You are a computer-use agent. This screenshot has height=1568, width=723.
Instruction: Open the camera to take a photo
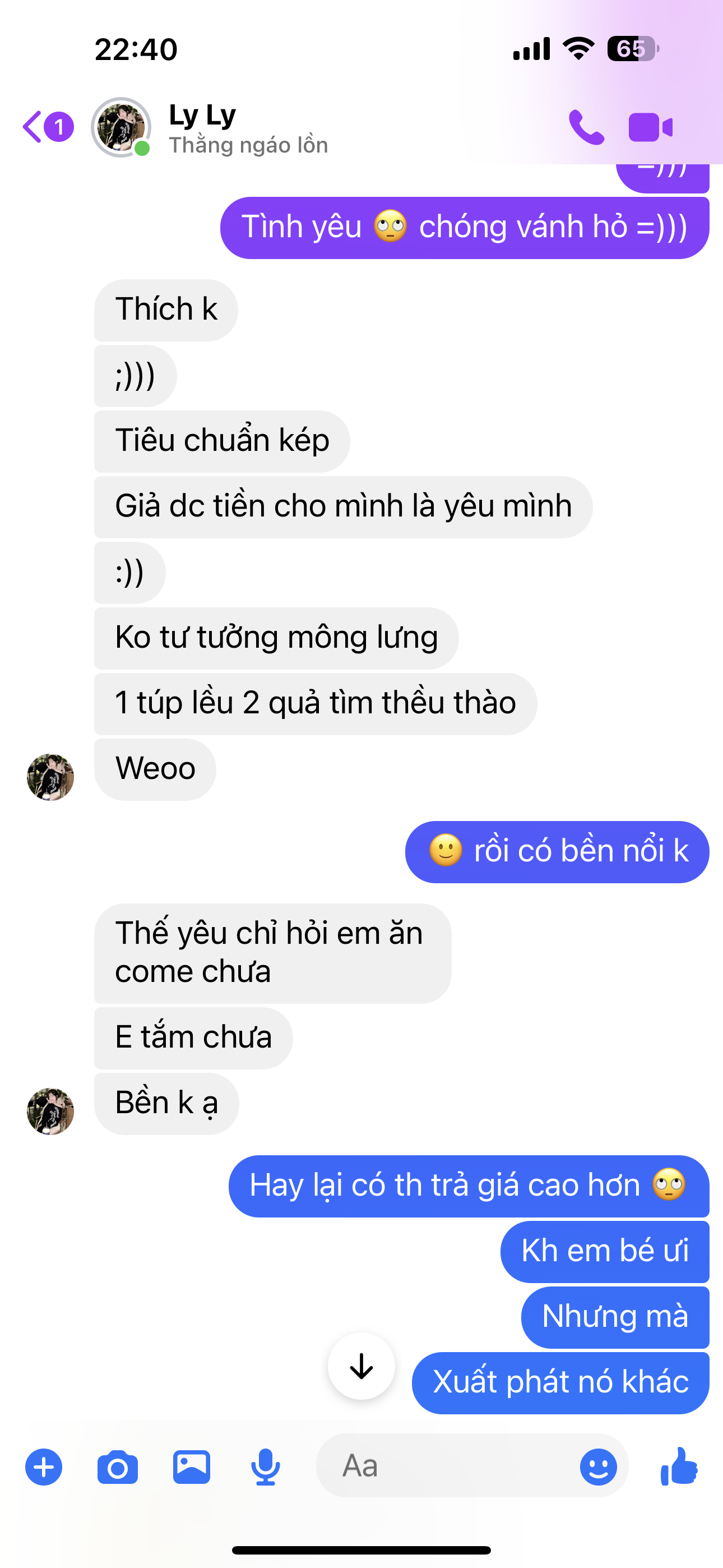tap(118, 1468)
